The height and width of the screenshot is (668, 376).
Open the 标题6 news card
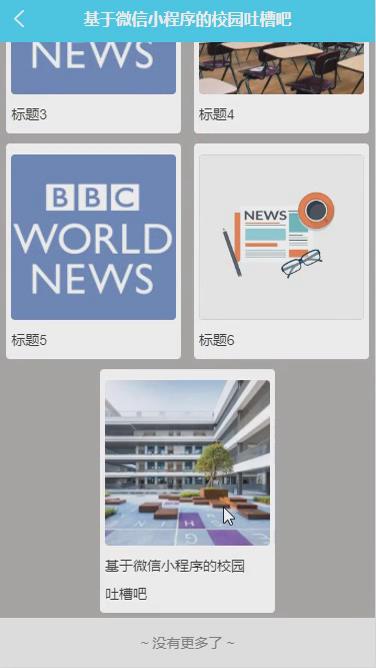[281, 251]
